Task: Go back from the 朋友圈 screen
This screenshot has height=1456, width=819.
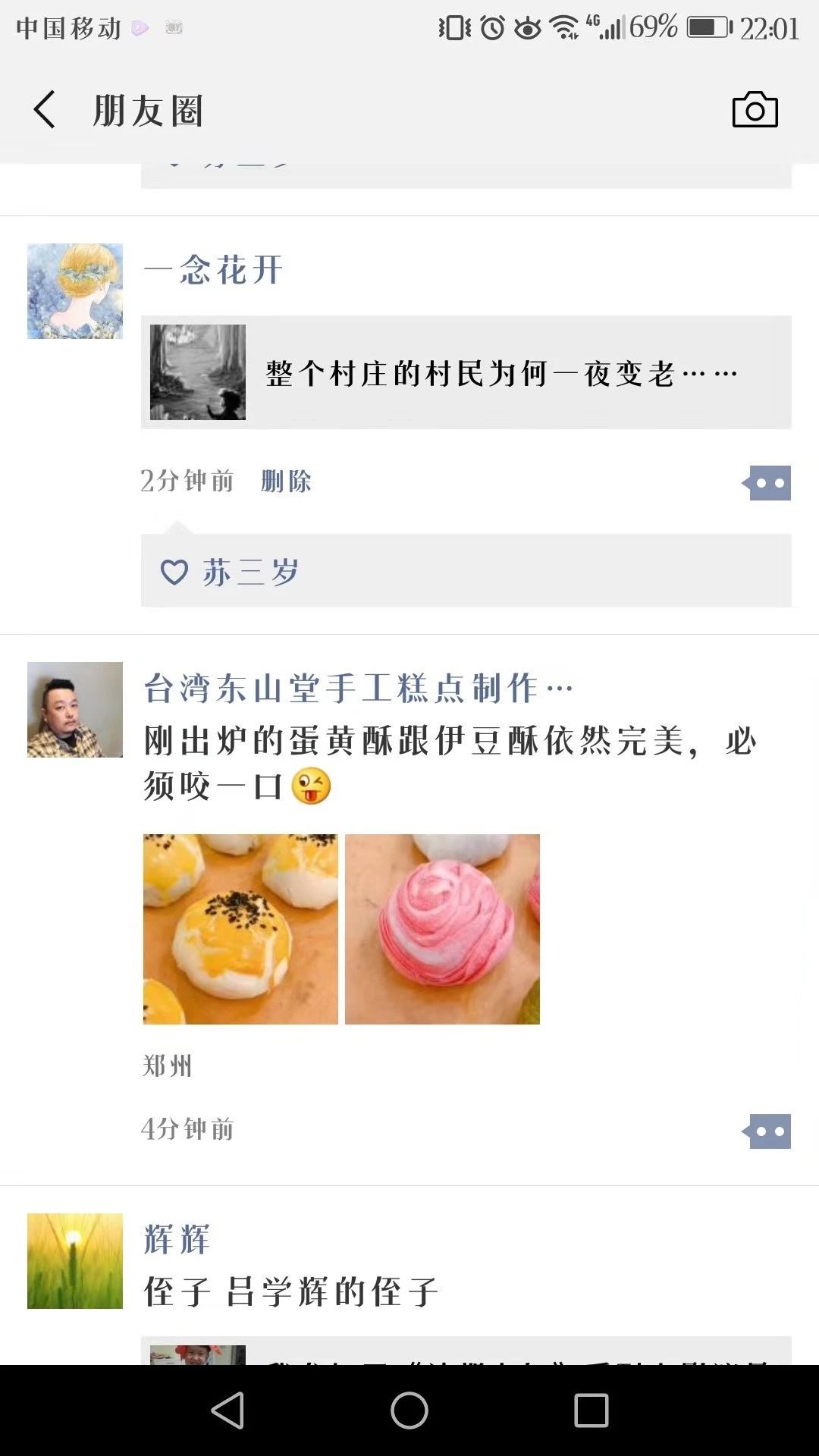Action: 44,110
